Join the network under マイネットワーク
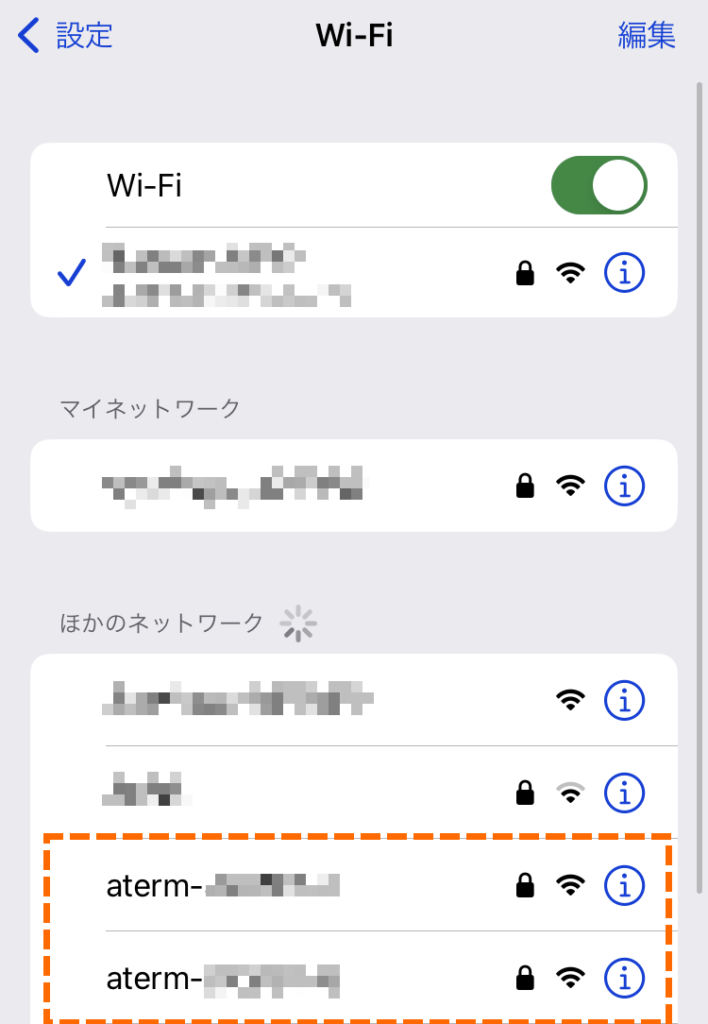708x1024 pixels. tap(353, 485)
